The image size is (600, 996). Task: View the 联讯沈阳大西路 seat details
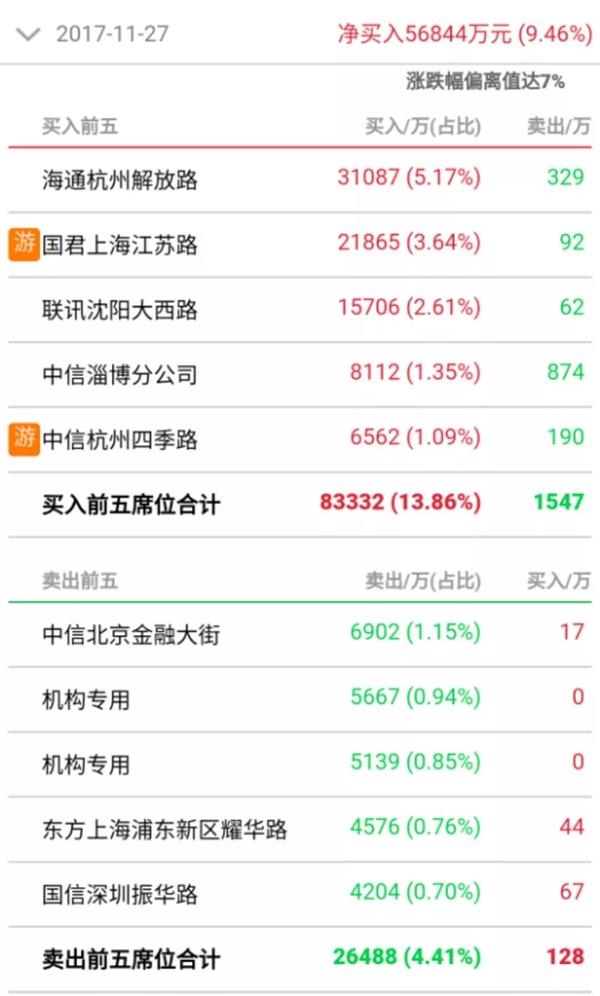[120, 309]
